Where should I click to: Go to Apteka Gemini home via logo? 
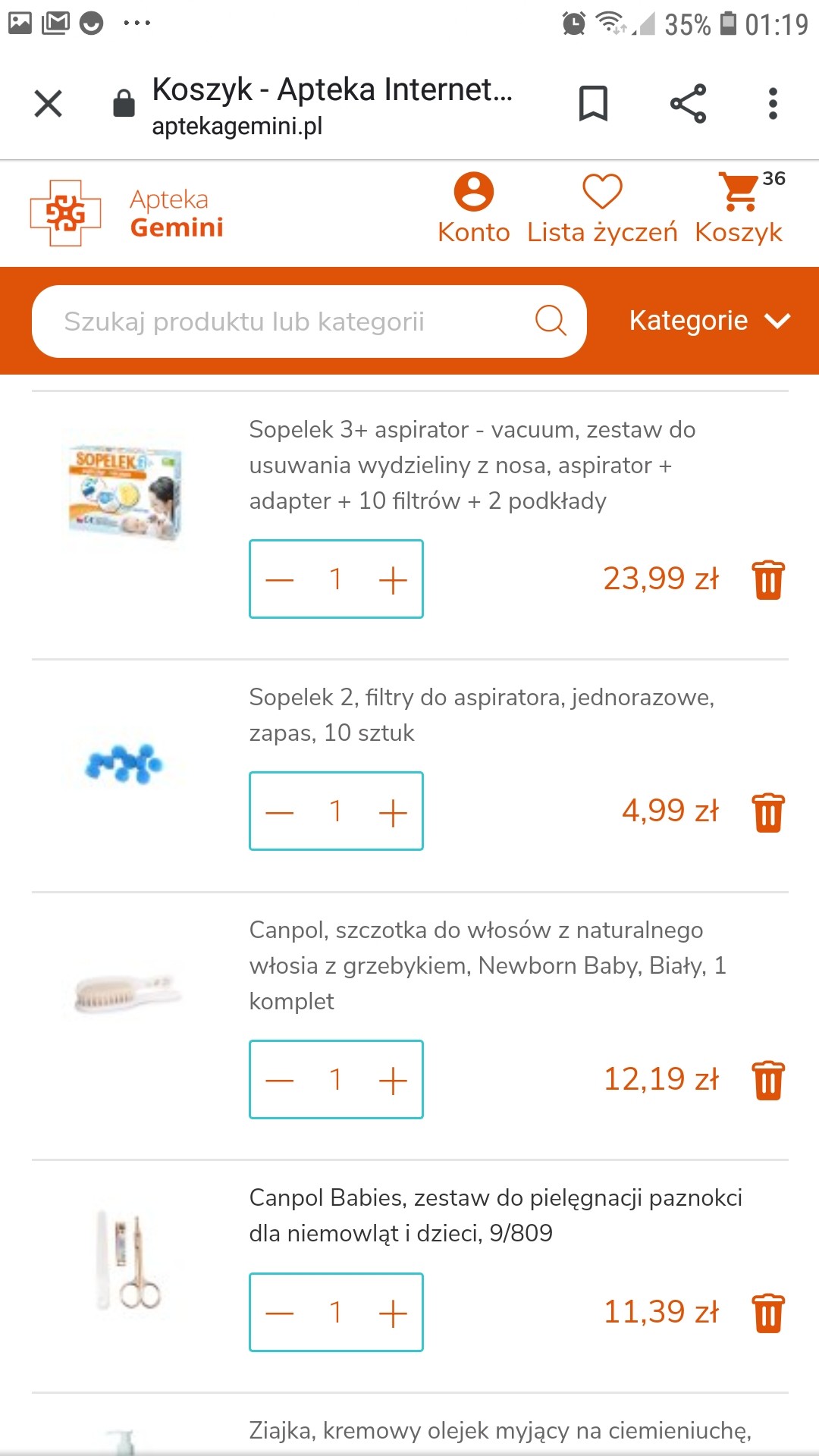[x=127, y=213]
